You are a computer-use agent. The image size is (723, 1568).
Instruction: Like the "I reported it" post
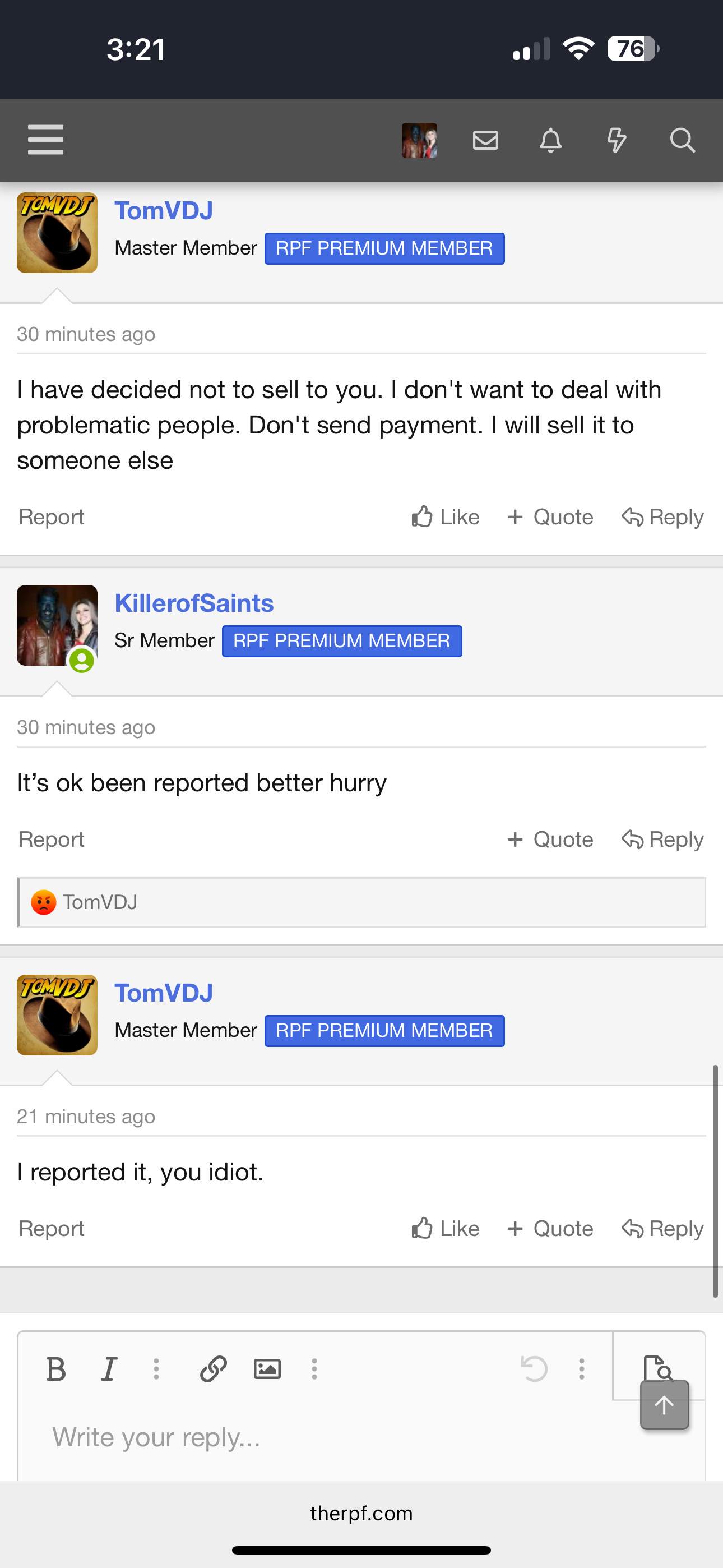tap(446, 1228)
